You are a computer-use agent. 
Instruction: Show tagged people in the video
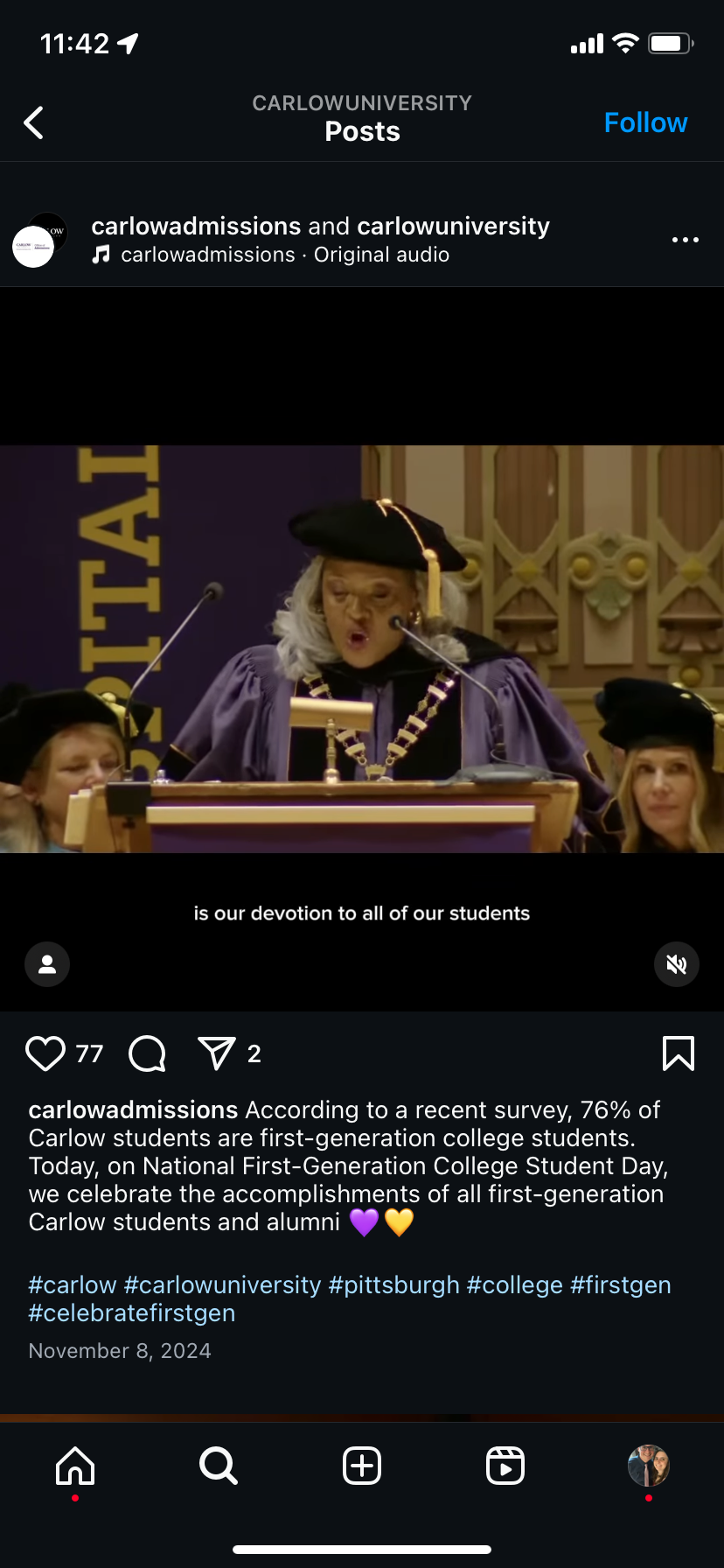pyautogui.click(x=47, y=964)
